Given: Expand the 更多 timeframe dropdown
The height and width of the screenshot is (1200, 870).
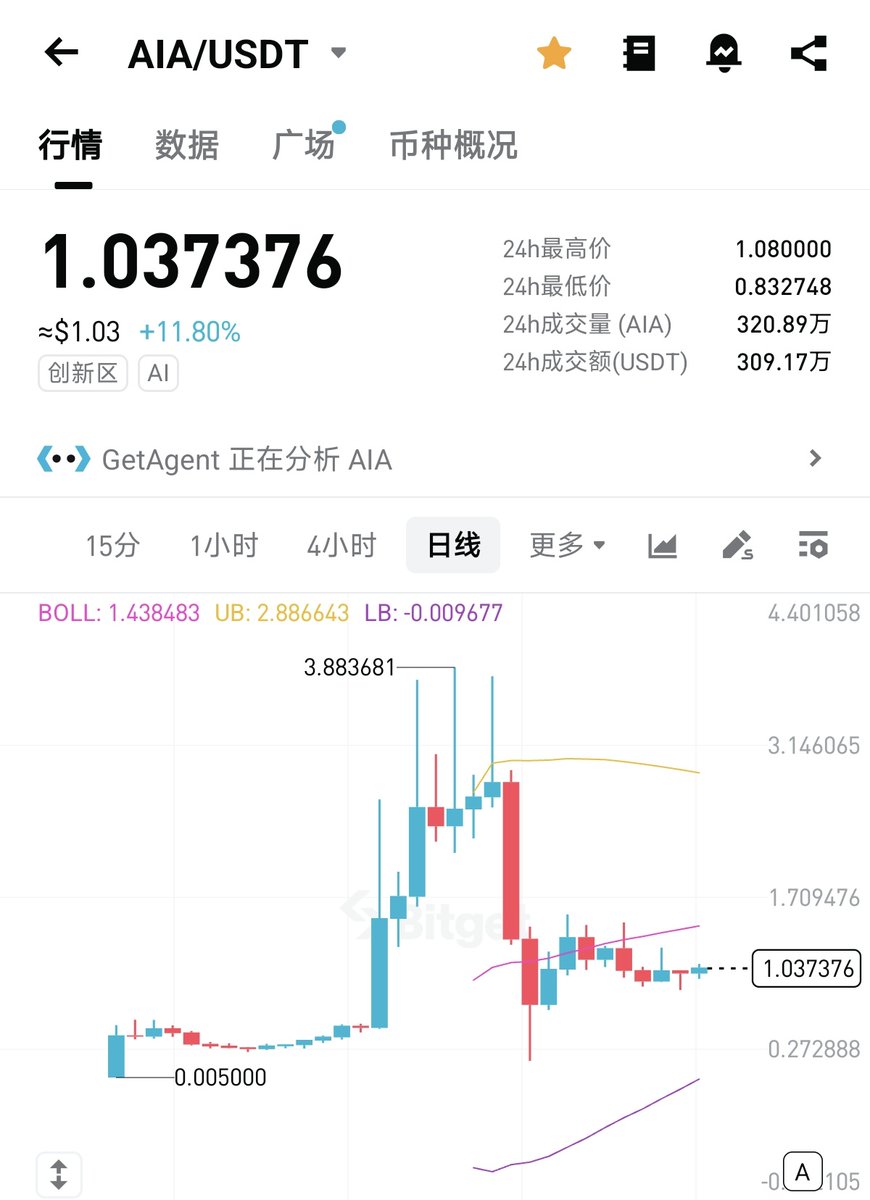Looking at the screenshot, I should (x=567, y=546).
